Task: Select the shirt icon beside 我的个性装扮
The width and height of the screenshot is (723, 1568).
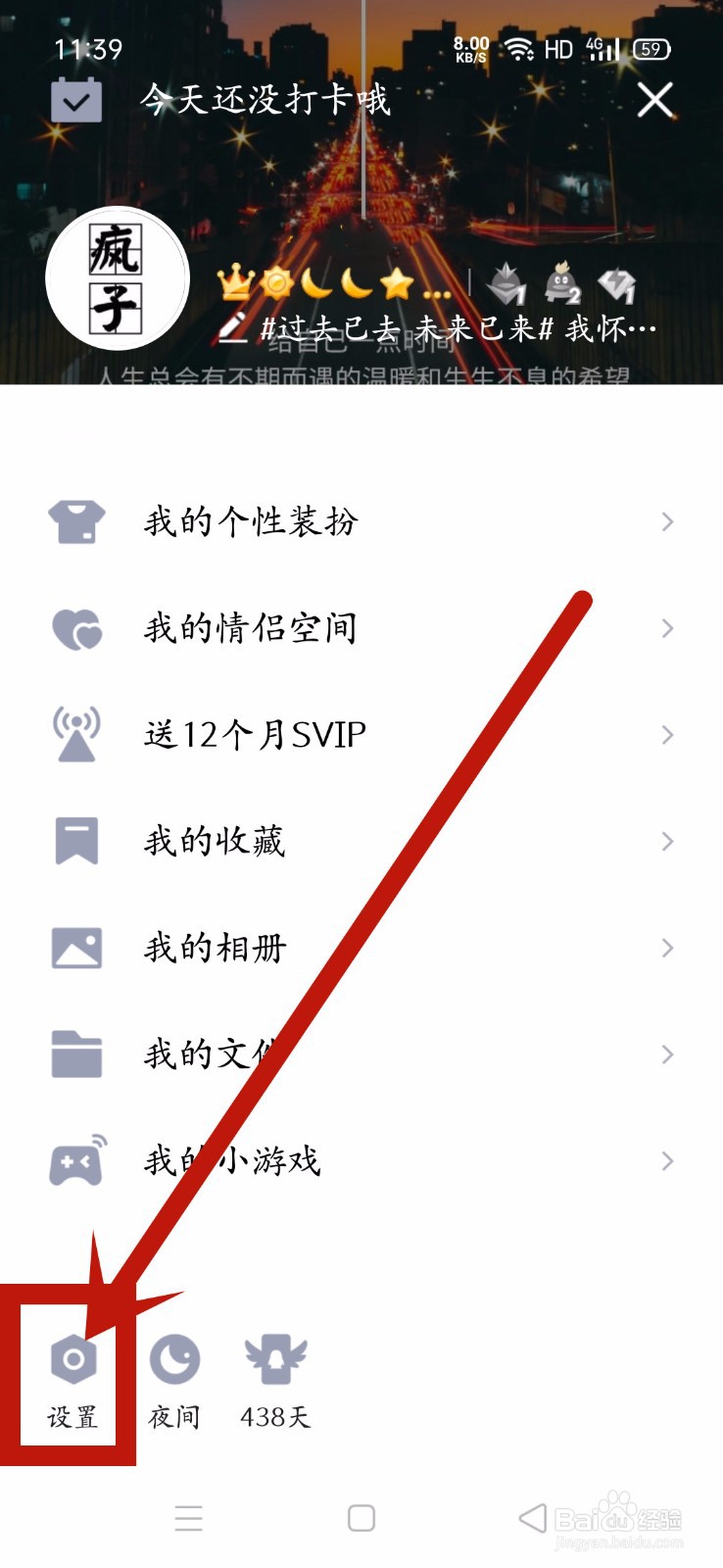Action: pyautogui.click(x=76, y=521)
